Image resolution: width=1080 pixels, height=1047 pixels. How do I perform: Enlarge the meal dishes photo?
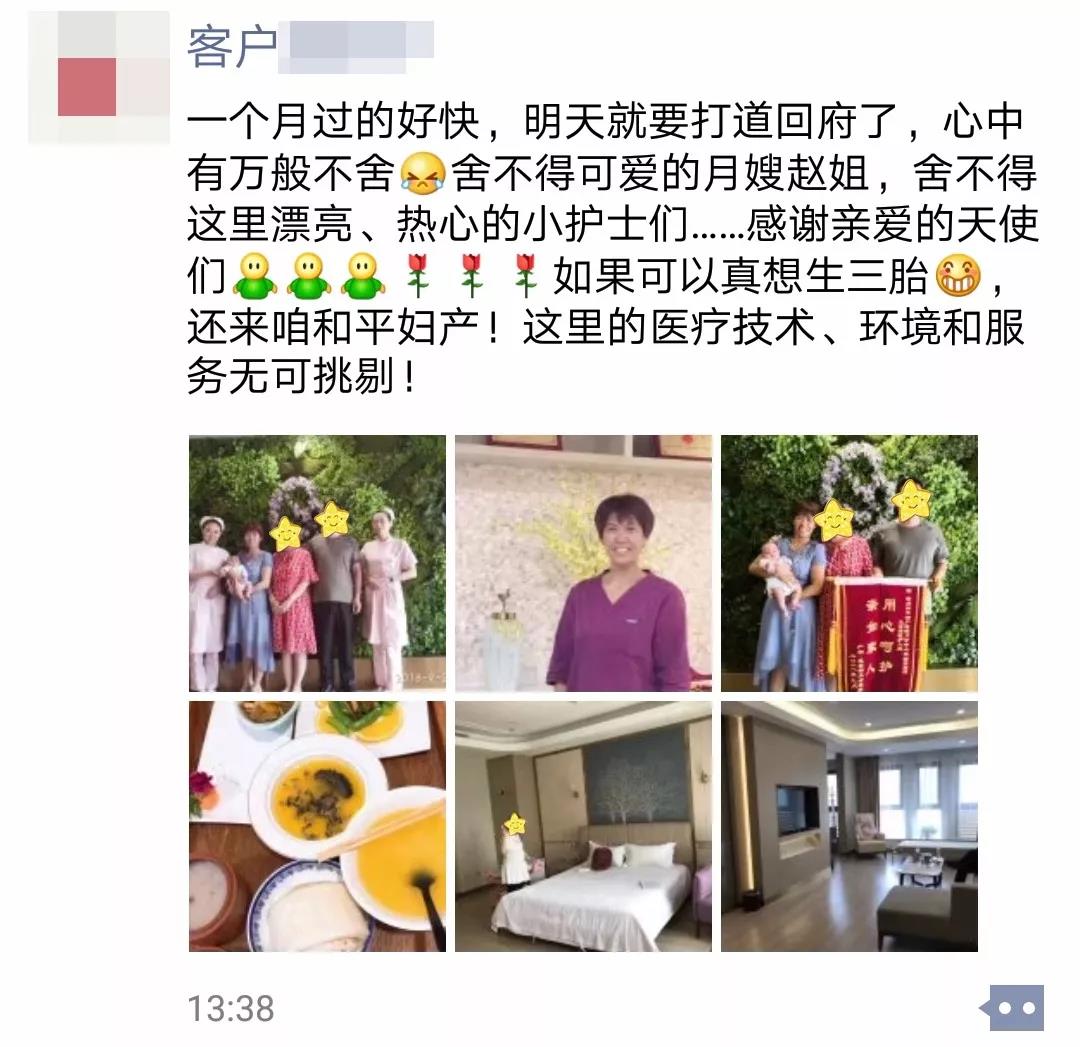[x=317, y=826]
